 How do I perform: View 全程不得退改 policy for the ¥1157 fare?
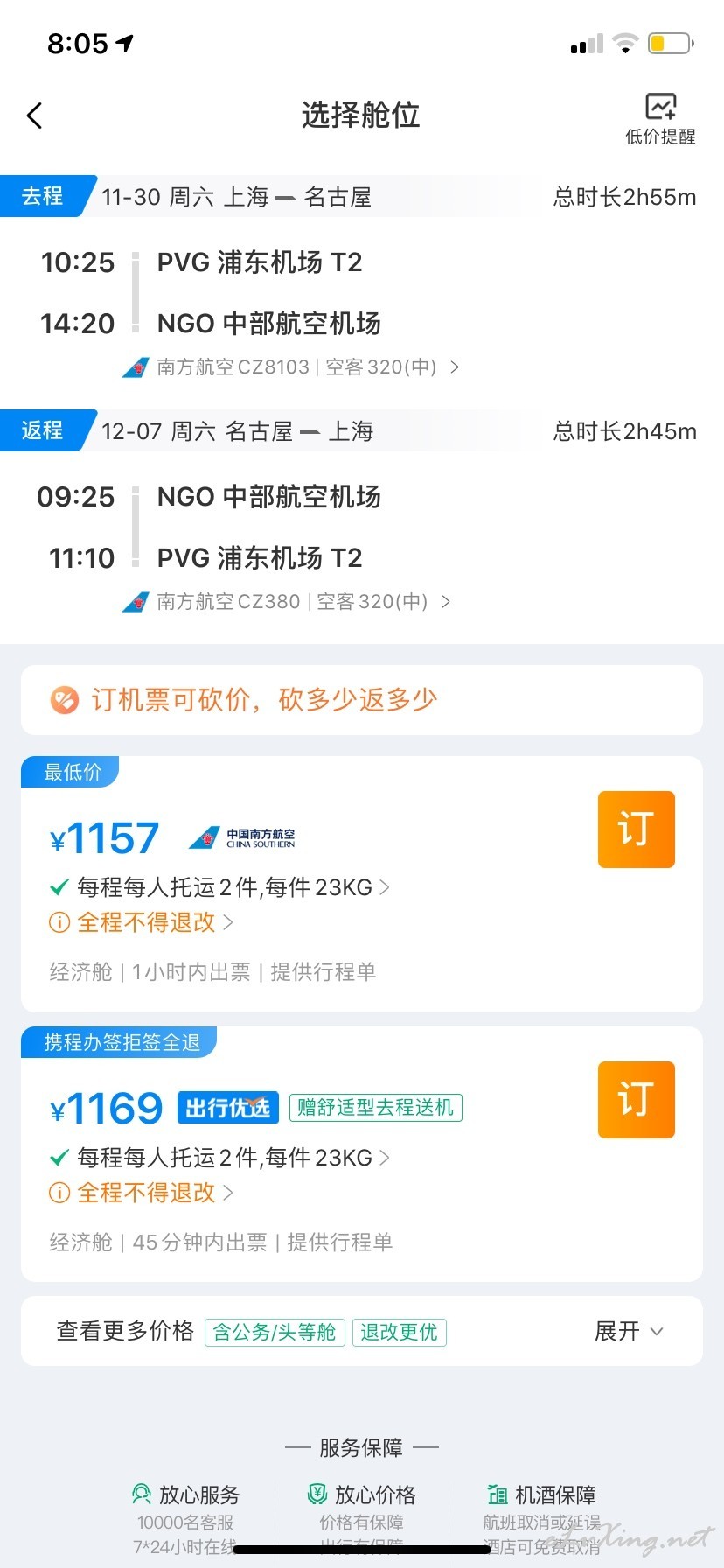(142, 922)
